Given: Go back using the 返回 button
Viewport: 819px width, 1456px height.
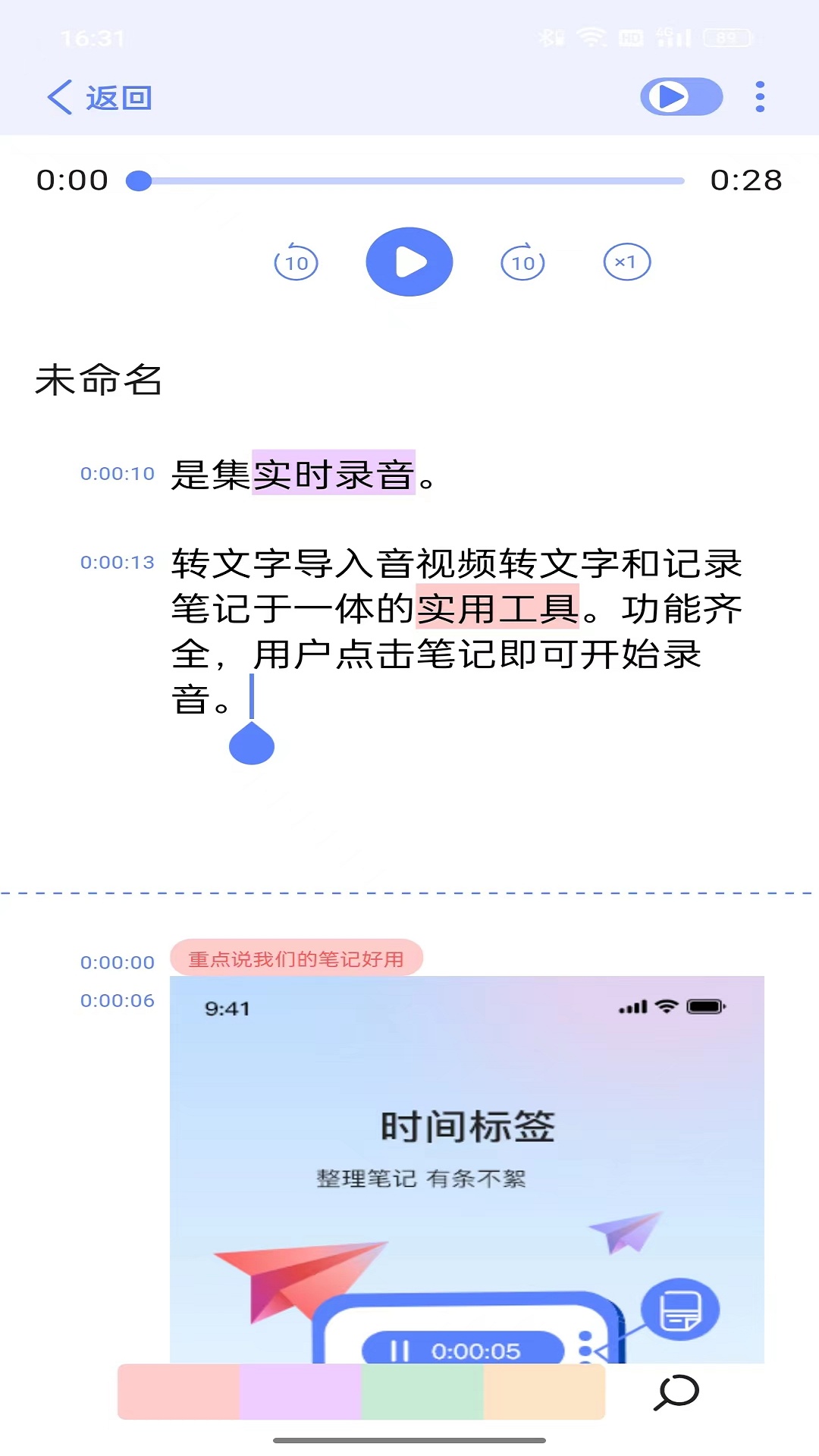Looking at the screenshot, I should pos(100,98).
